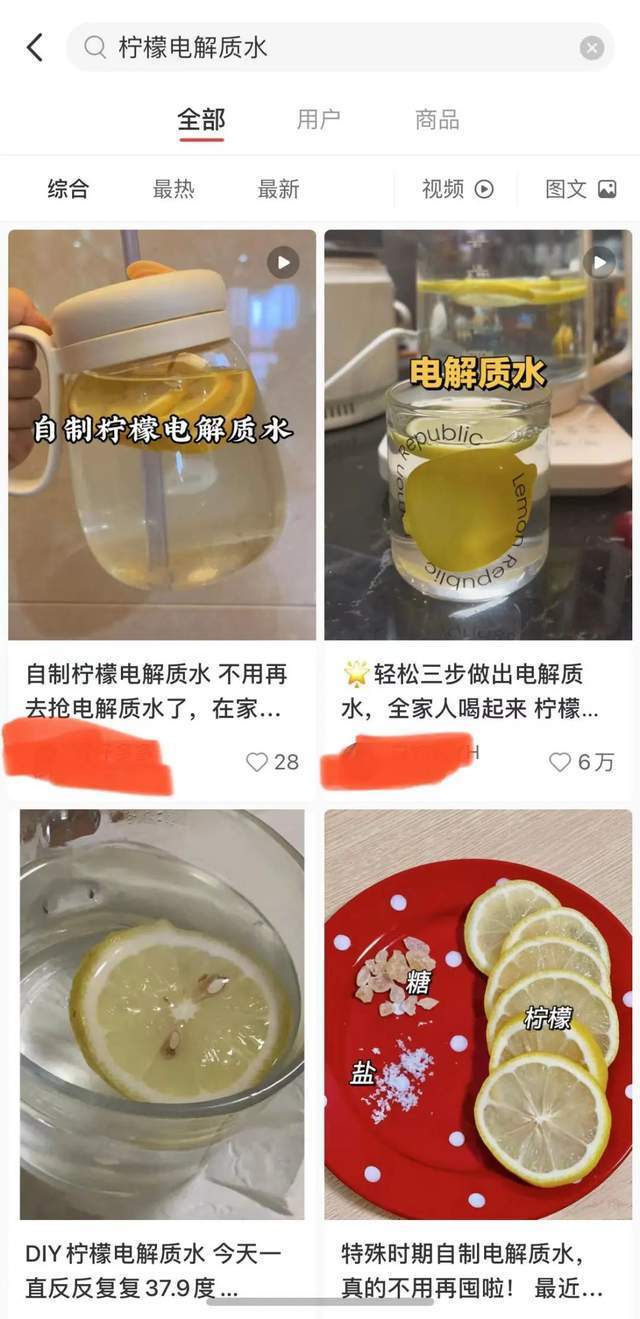Clear the search text
Viewport: 640px width, 1319px height.
592,48
